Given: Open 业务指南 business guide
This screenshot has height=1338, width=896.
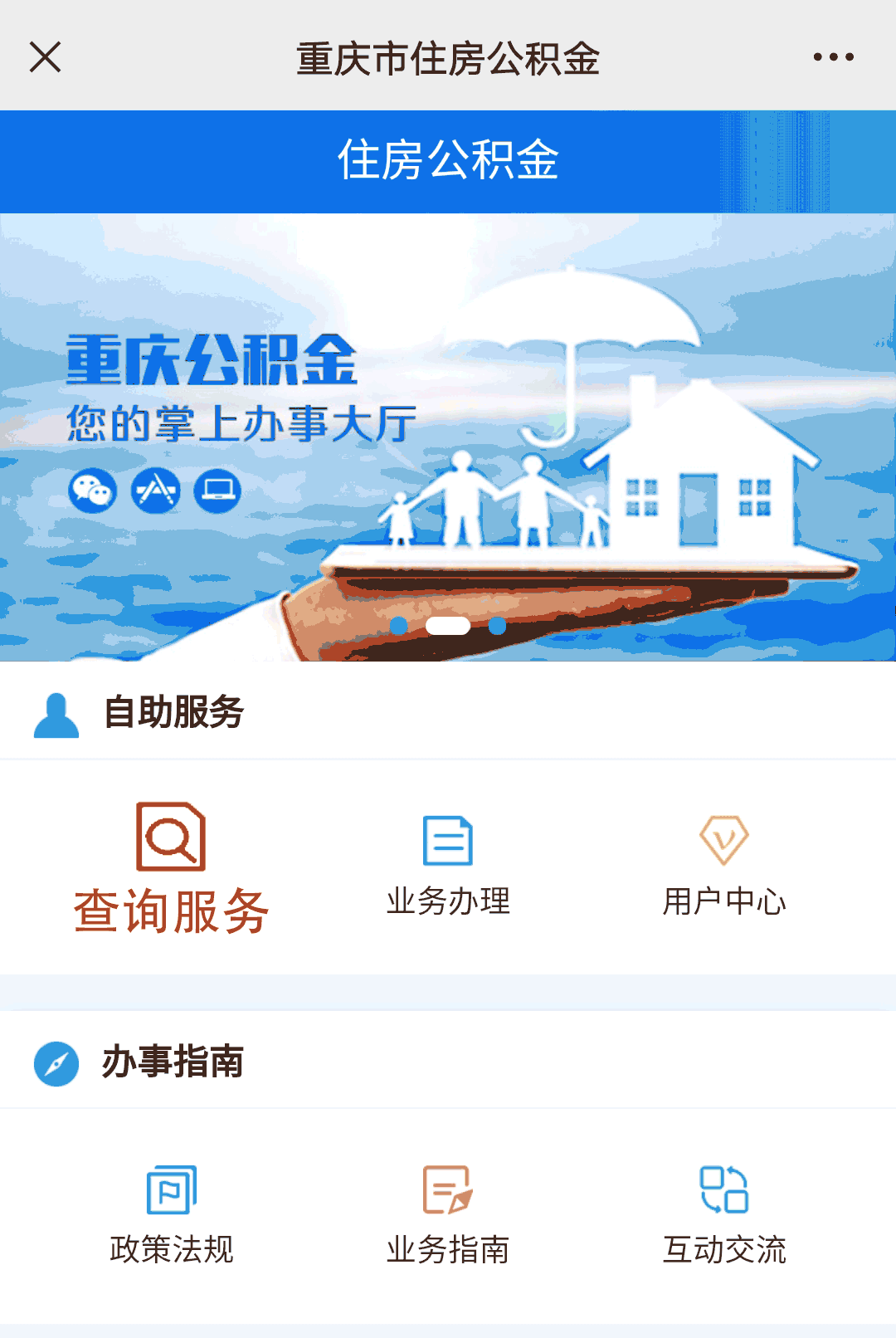Looking at the screenshot, I should point(448,1215).
